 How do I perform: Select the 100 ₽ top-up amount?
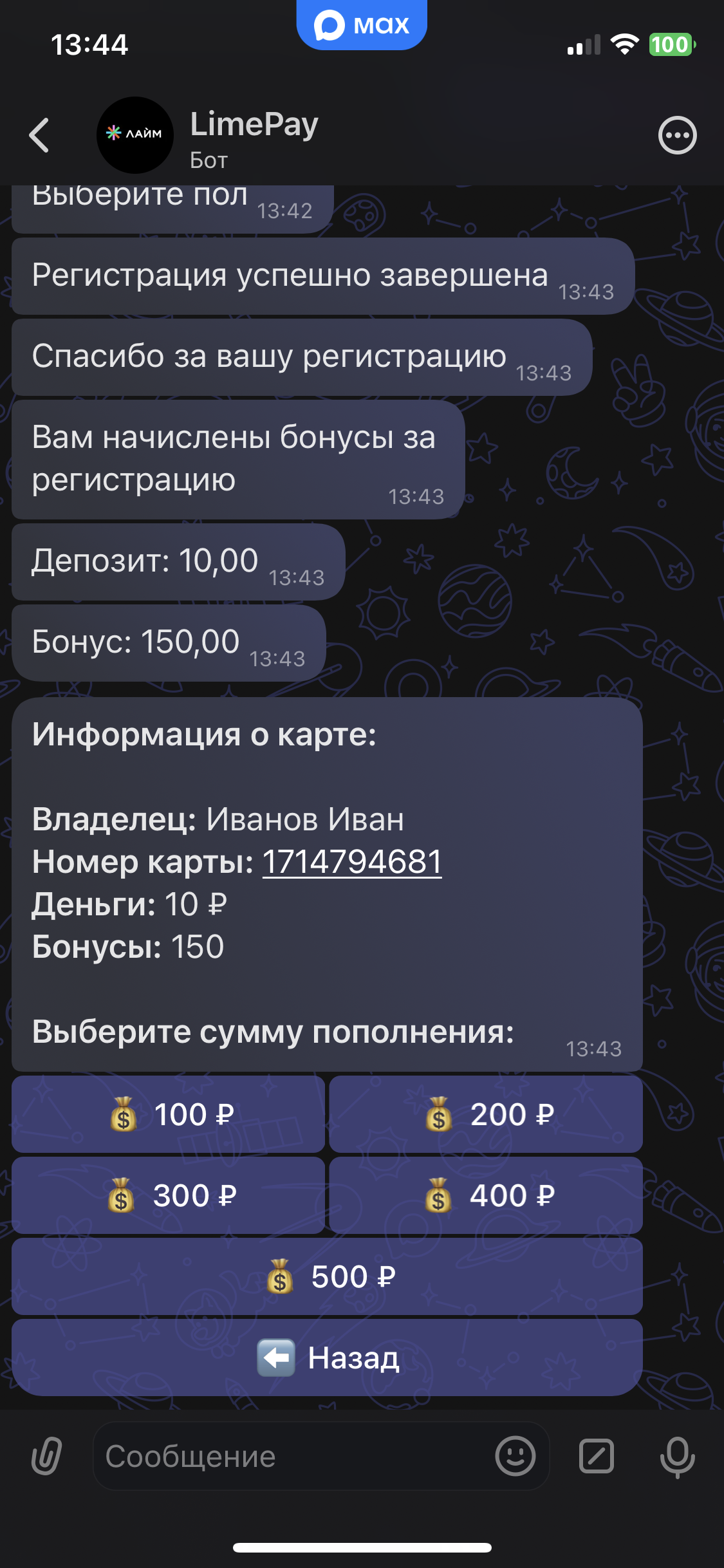click(168, 1114)
